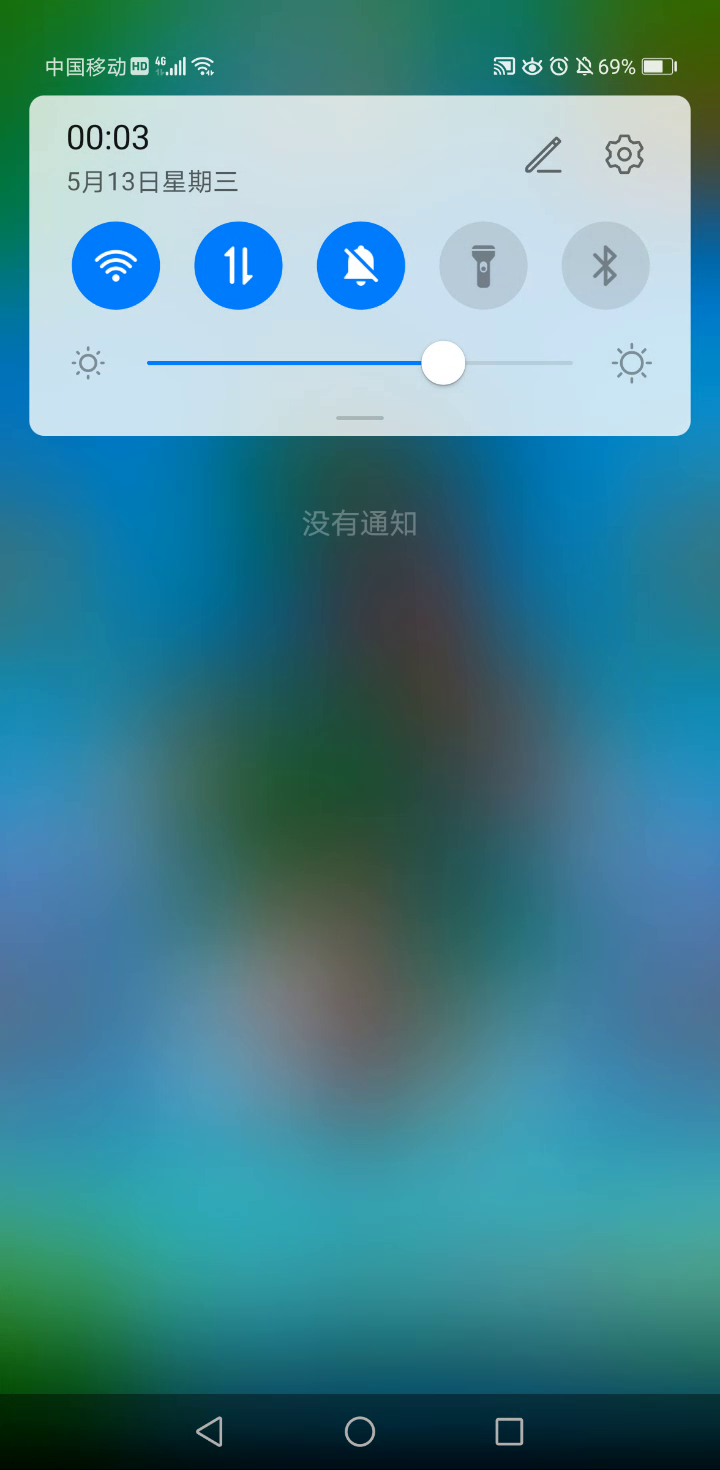Edit quick settings with the pencil icon
This screenshot has width=720, height=1470.
543,155
